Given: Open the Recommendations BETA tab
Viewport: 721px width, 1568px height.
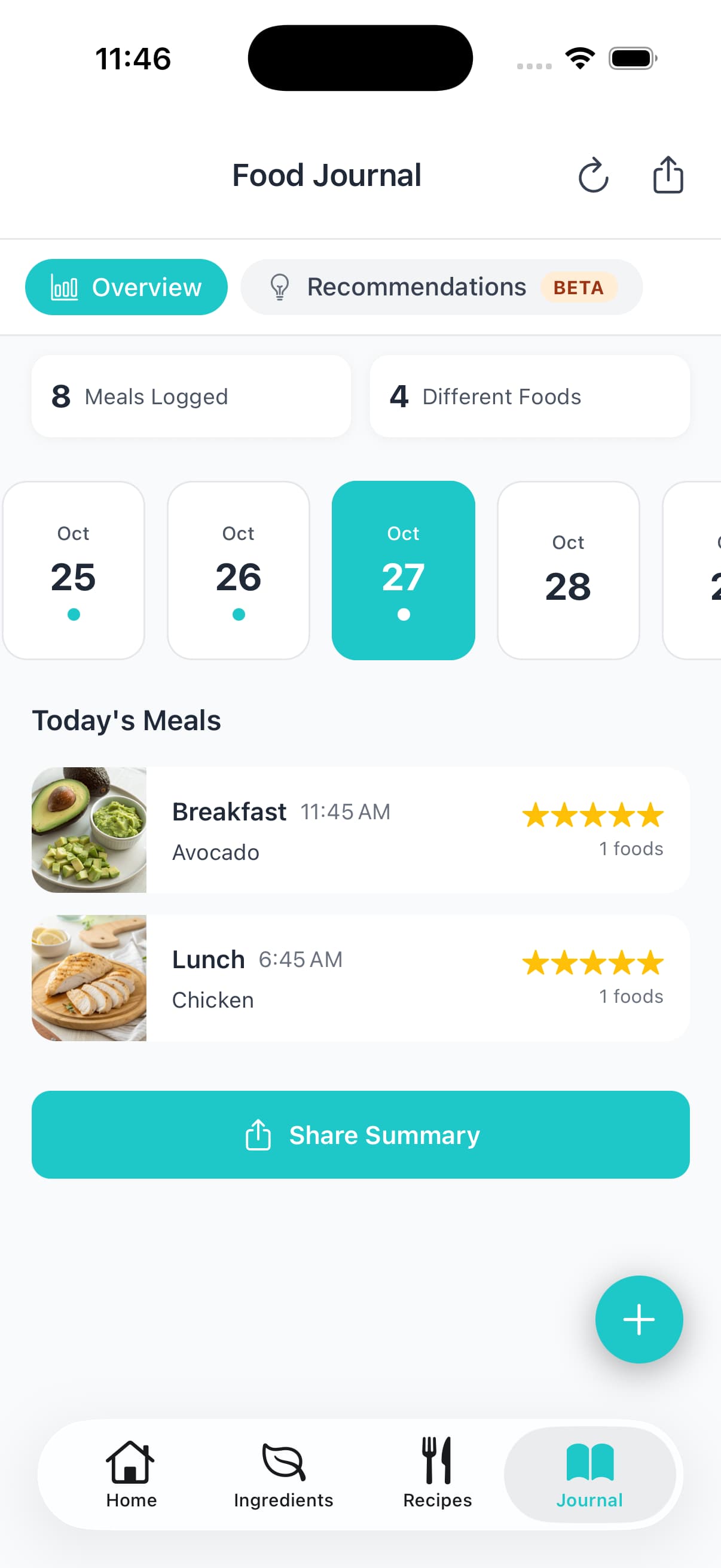Looking at the screenshot, I should point(441,286).
